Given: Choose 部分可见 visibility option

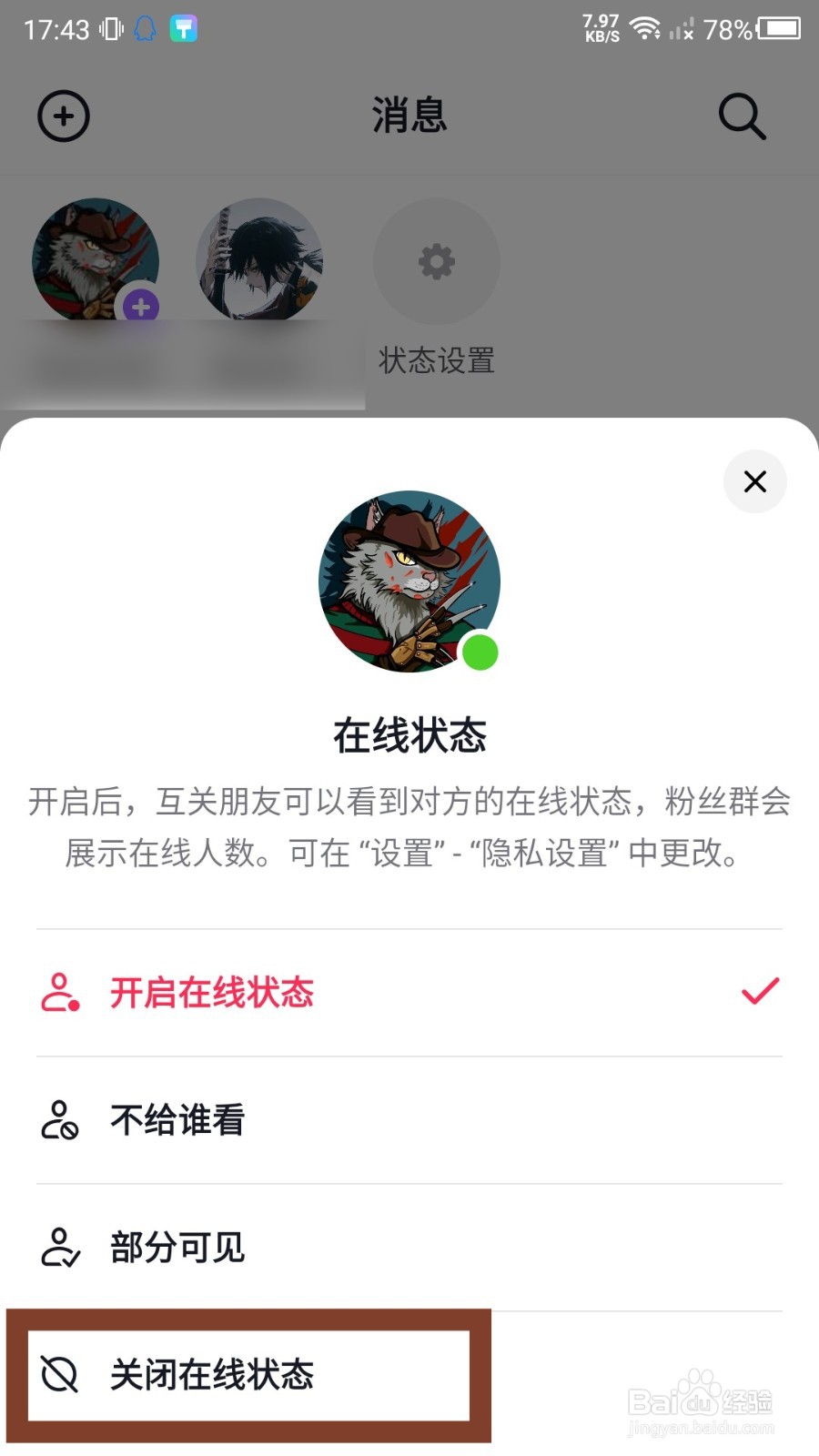Looking at the screenshot, I should pos(177,1249).
